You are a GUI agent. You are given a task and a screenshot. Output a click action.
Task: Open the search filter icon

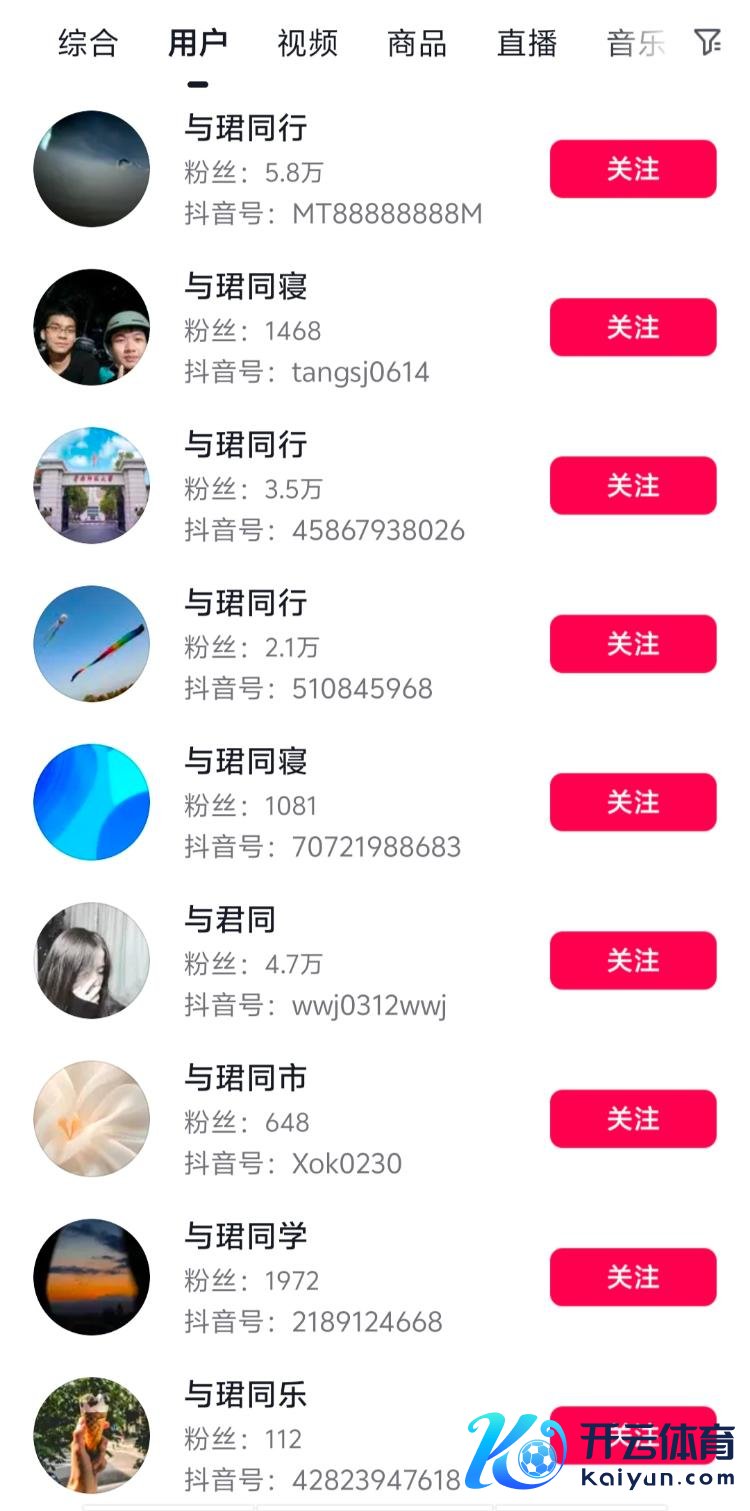[708, 42]
